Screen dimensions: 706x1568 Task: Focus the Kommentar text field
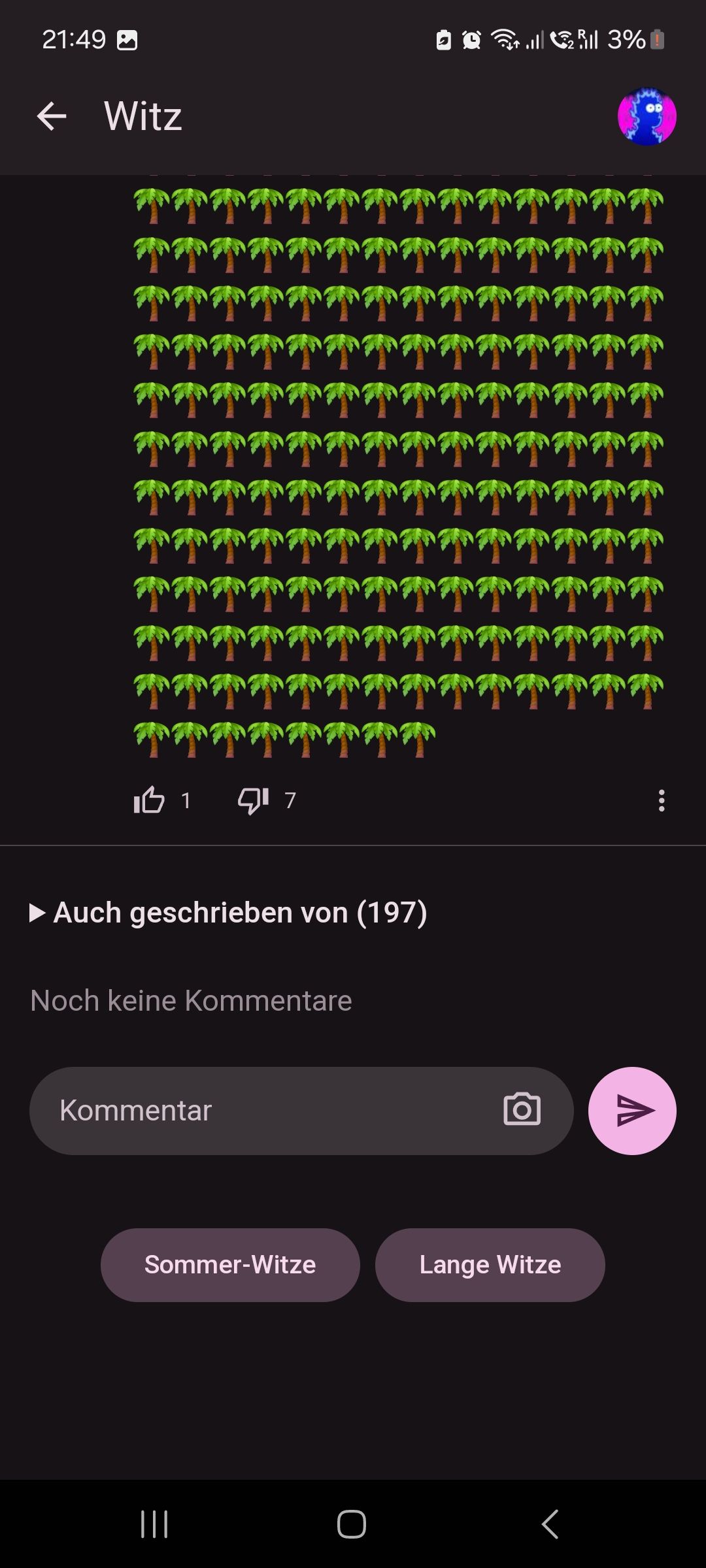(x=261, y=1111)
